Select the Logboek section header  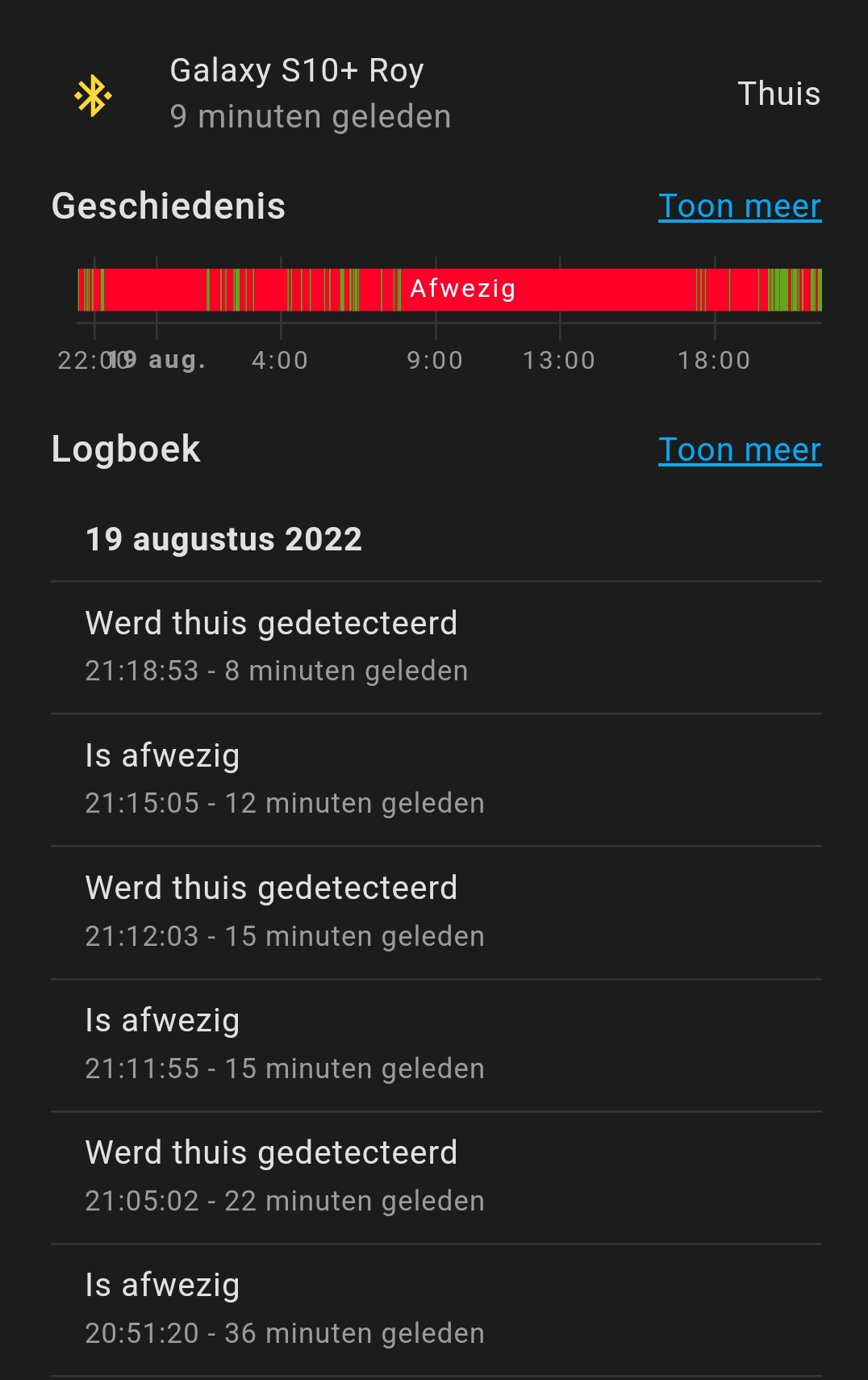125,450
